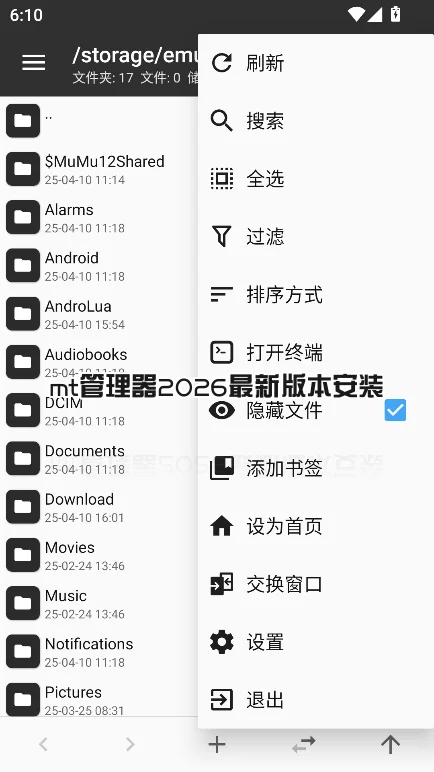Open the Download folder
The width and height of the screenshot is (434, 772).
pos(99,507)
